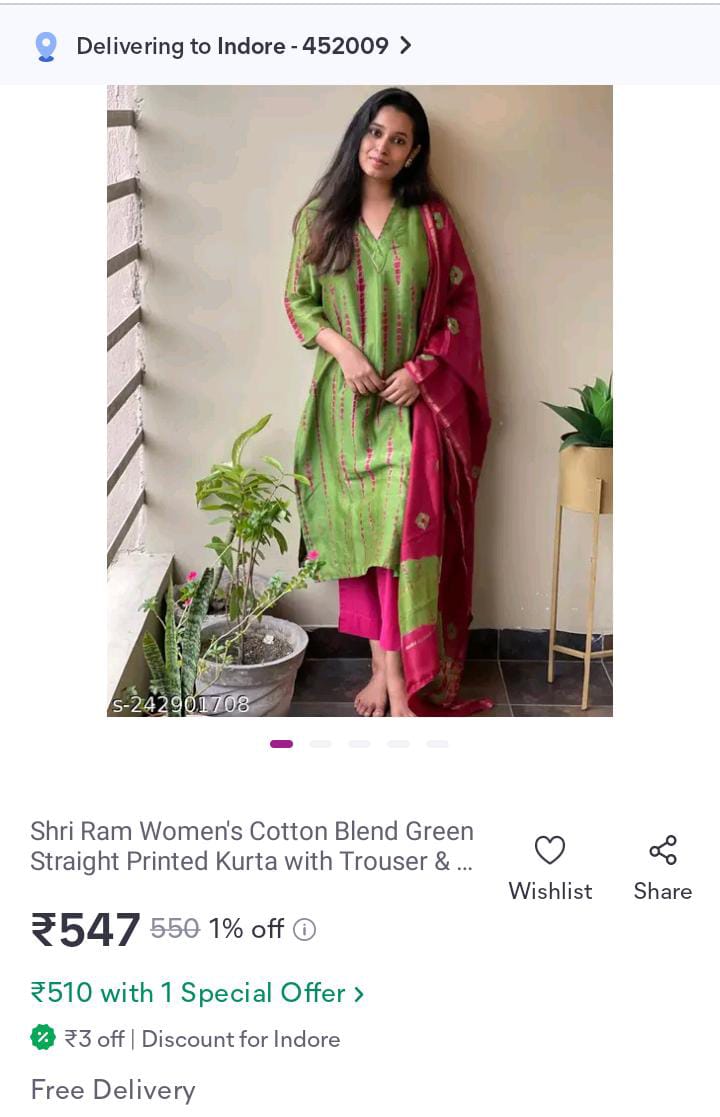Open the price info icon

(305, 930)
